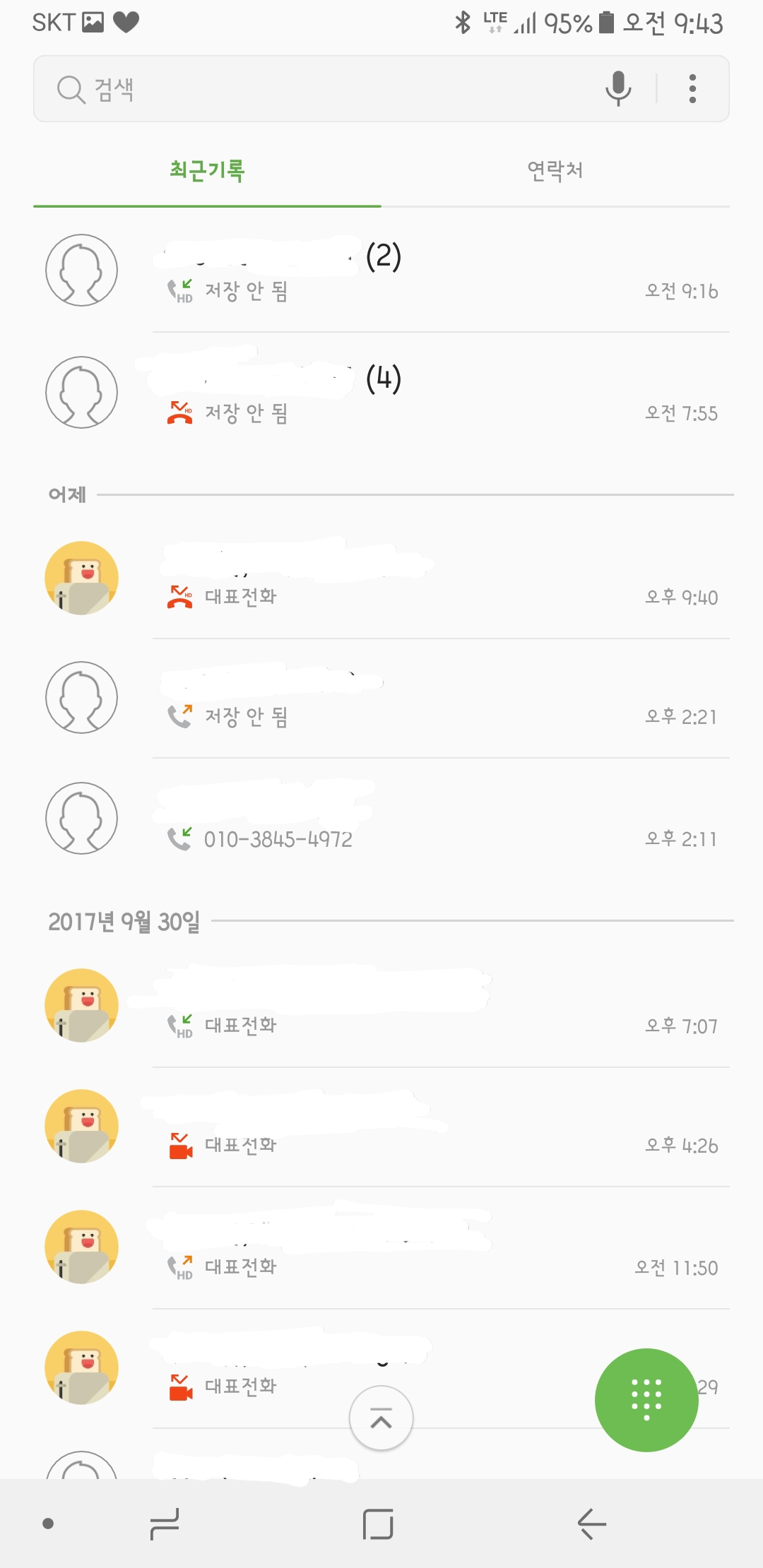Select the 최근기록 tab
This screenshot has width=763, height=1568.
coord(207,170)
